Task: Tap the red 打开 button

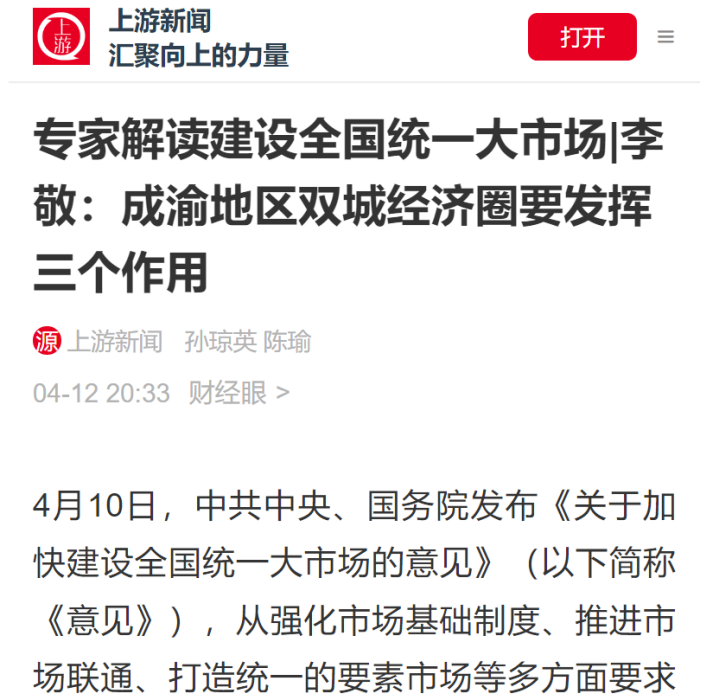Action: click(x=582, y=37)
